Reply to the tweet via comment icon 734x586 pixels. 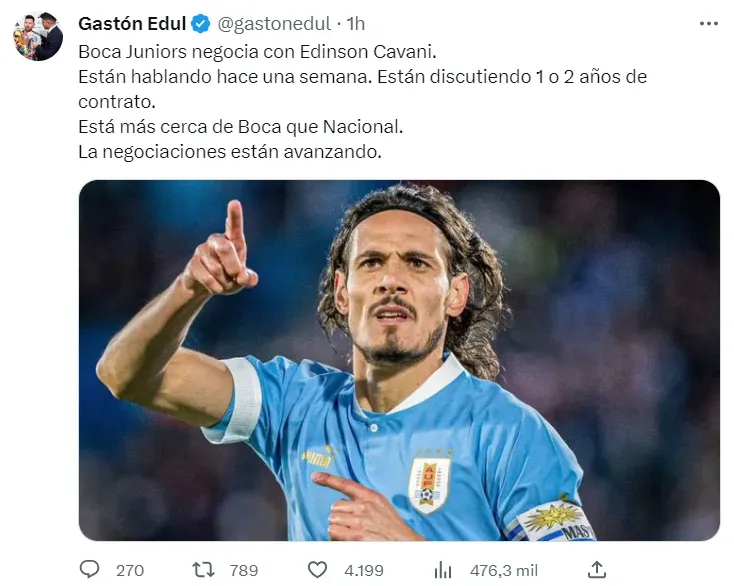pos(90,569)
